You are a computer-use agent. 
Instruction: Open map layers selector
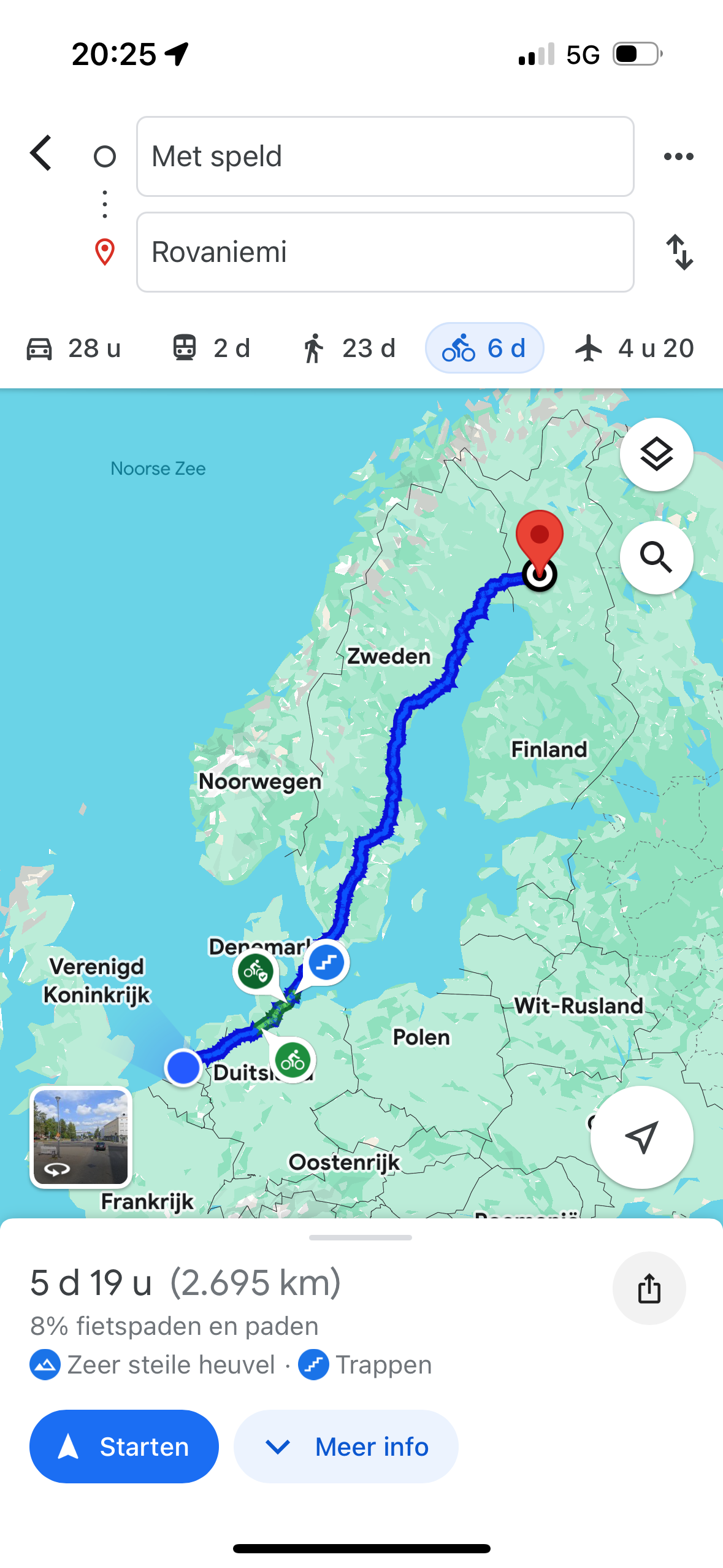pyautogui.click(x=656, y=455)
